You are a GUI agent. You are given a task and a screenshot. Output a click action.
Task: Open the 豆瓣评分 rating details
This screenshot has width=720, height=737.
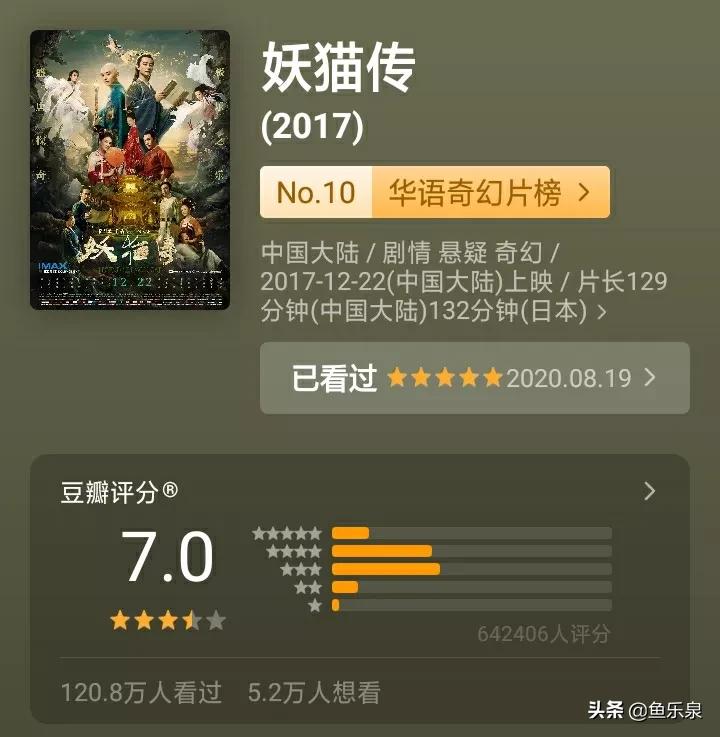649,491
